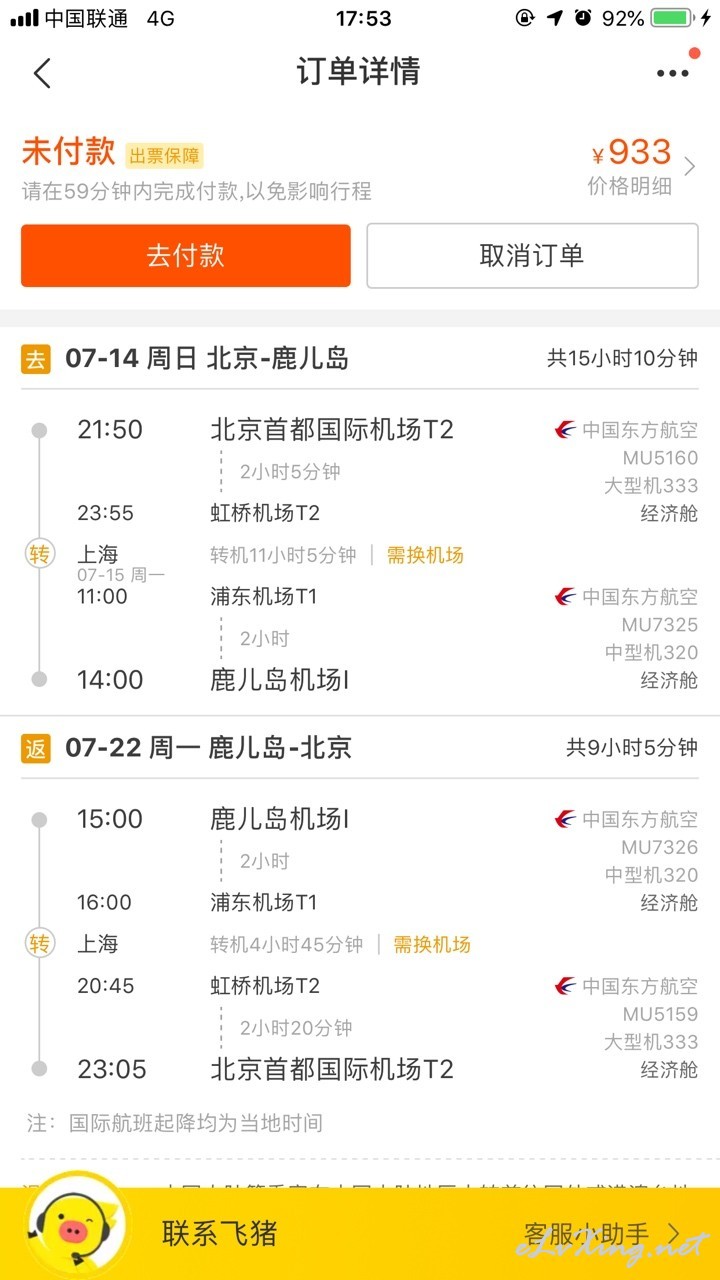Tap 去付款 to pay

186,256
